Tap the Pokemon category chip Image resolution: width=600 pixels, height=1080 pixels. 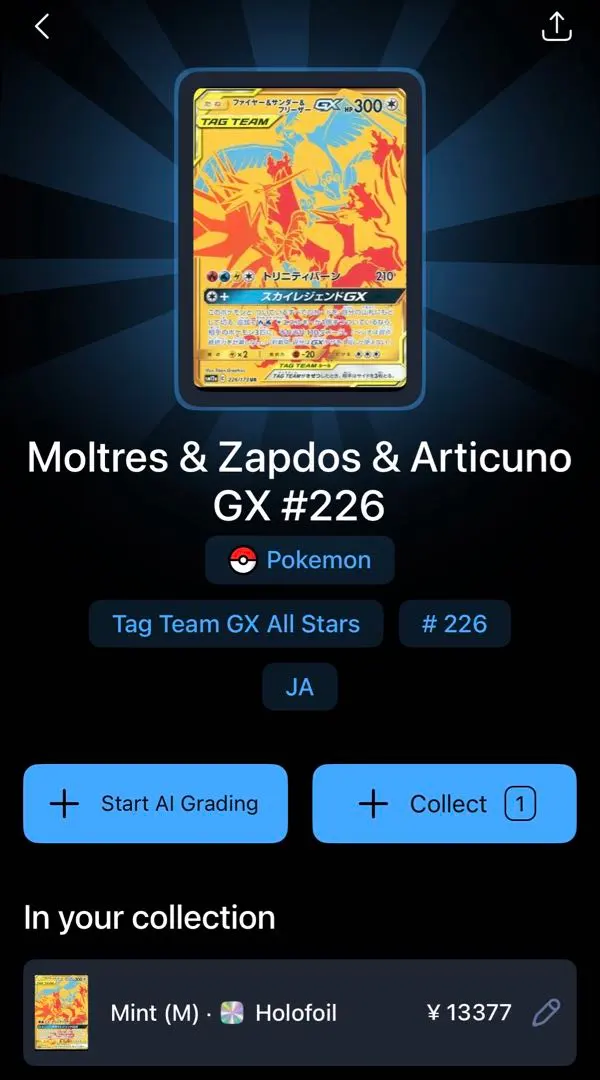pyautogui.click(x=300, y=560)
